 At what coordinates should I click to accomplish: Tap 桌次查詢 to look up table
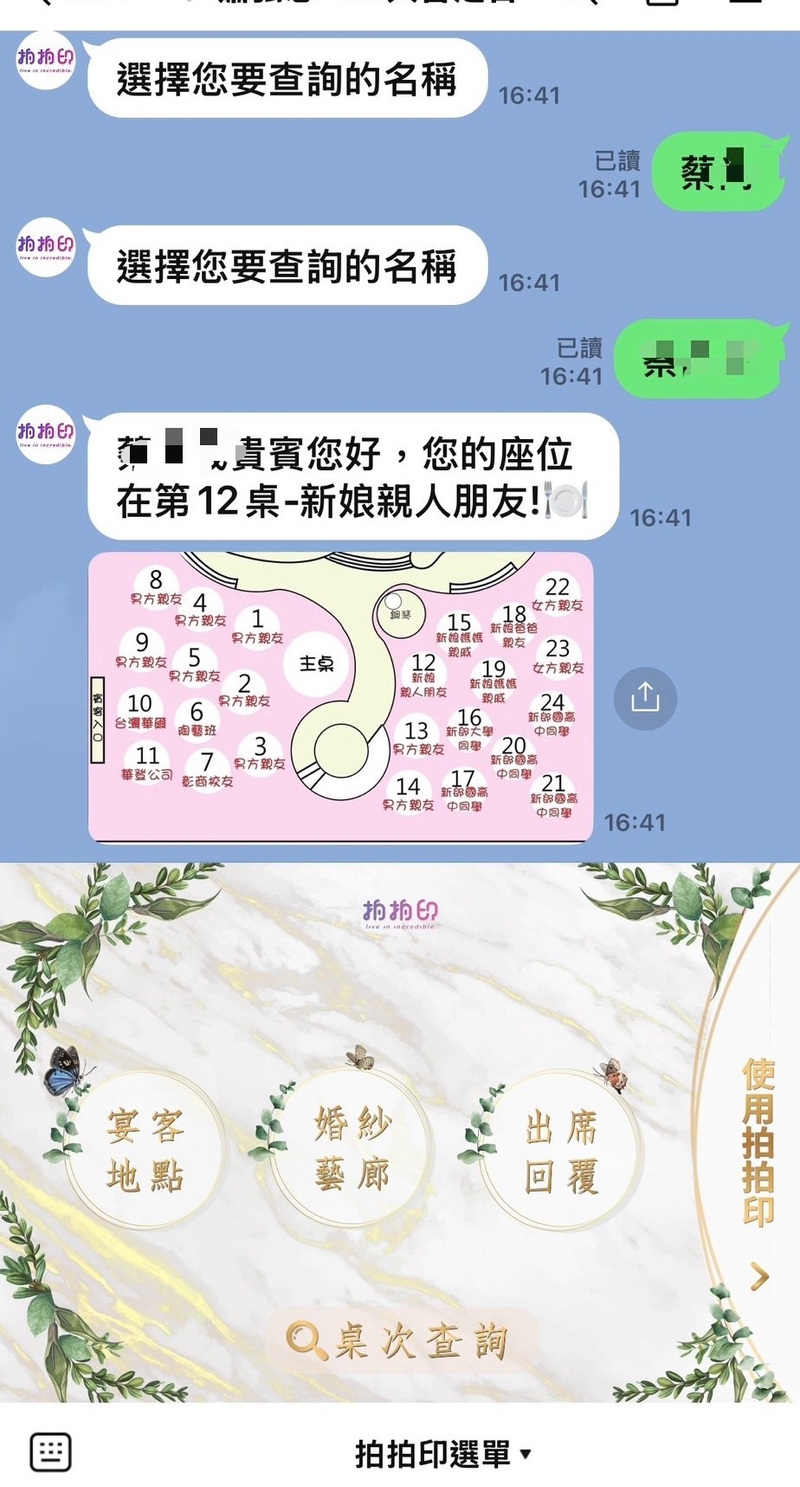(x=400, y=1341)
